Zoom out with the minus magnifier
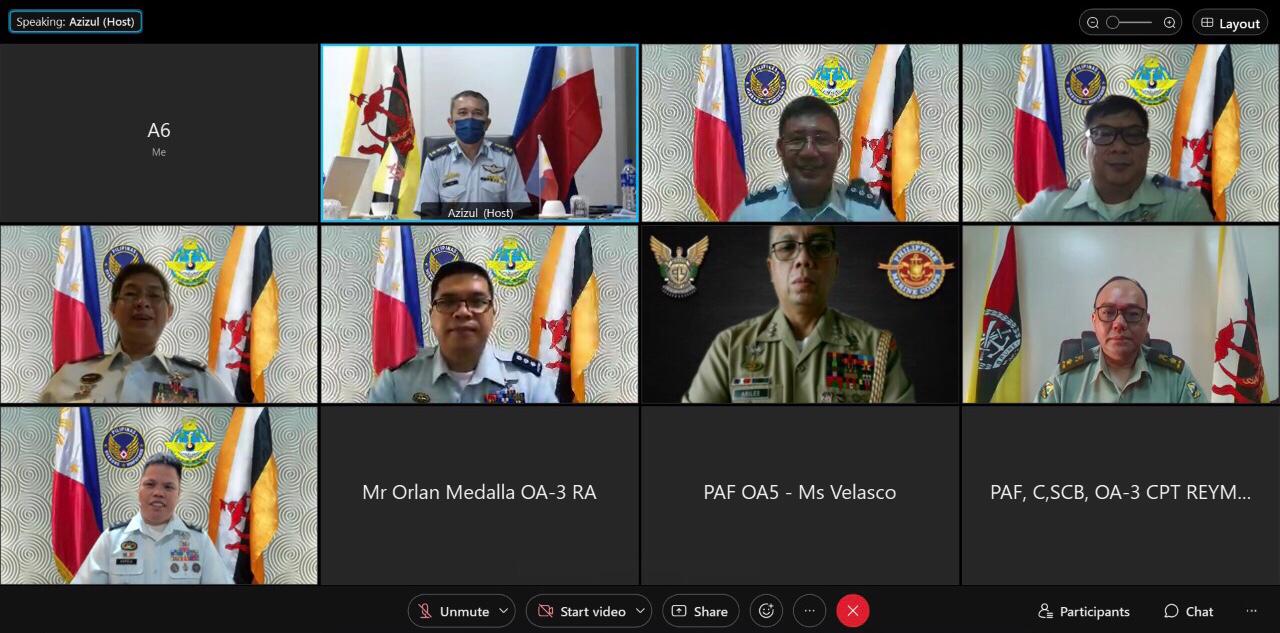The width and height of the screenshot is (1280, 633). [x=1093, y=23]
